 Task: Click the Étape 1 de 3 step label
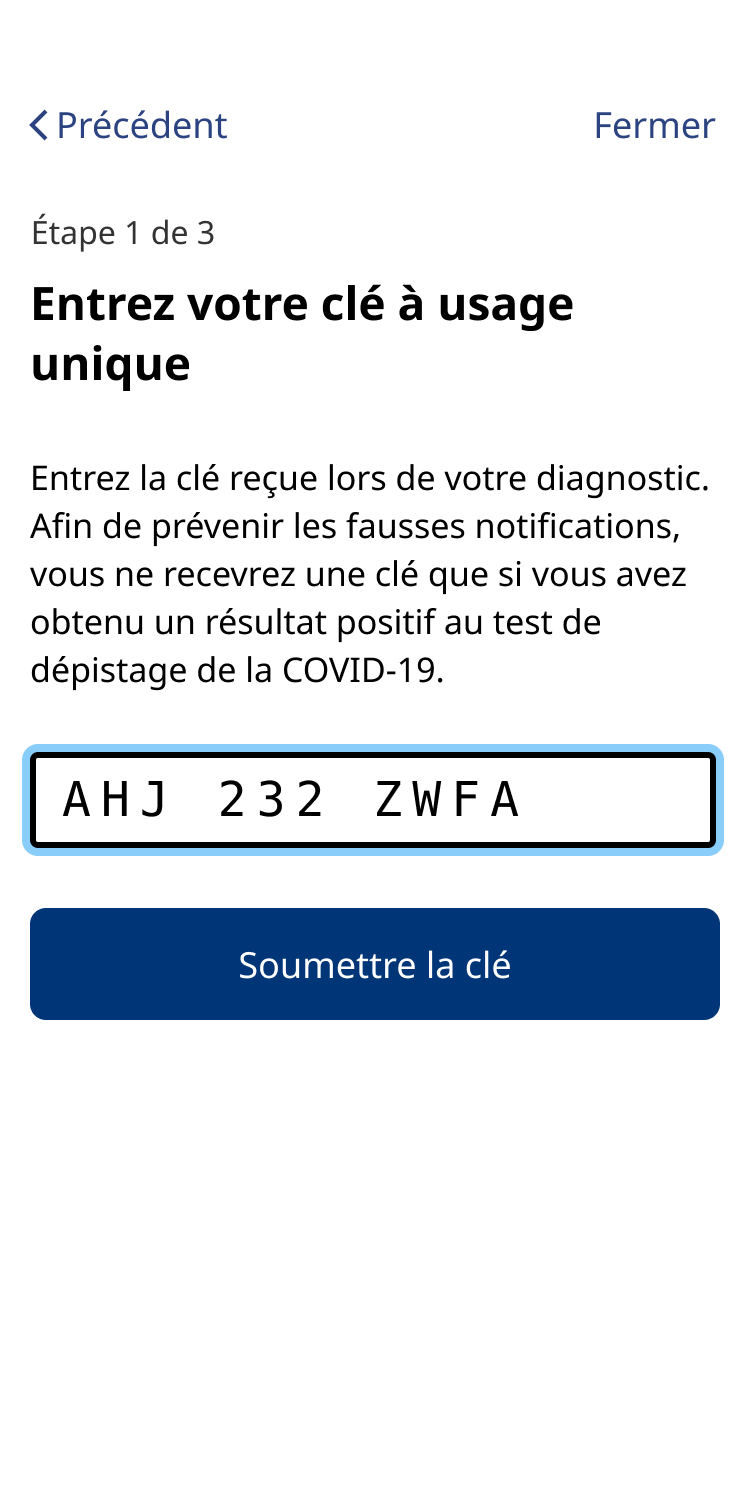click(125, 232)
